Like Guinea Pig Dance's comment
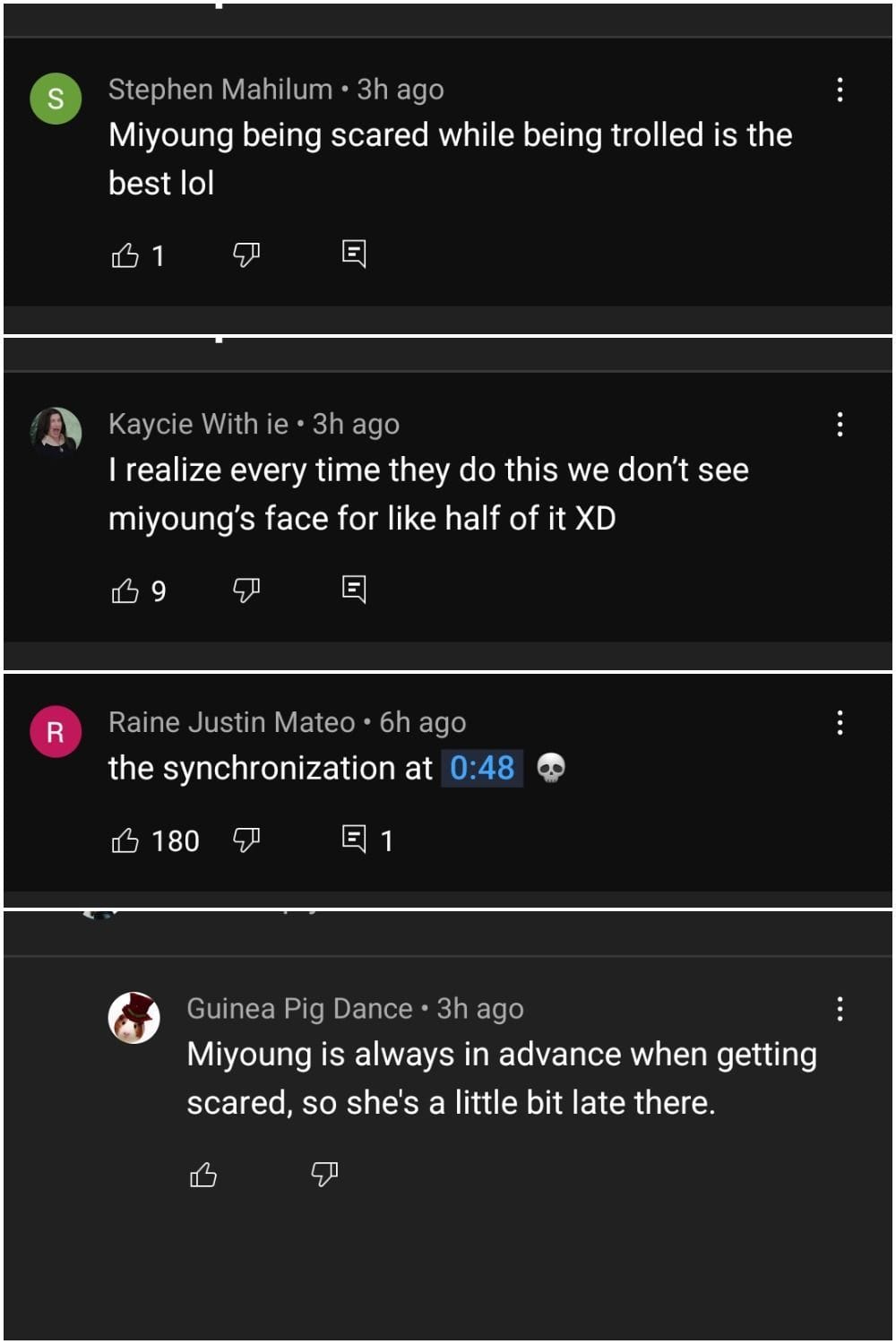The image size is (896, 1344). (203, 1174)
